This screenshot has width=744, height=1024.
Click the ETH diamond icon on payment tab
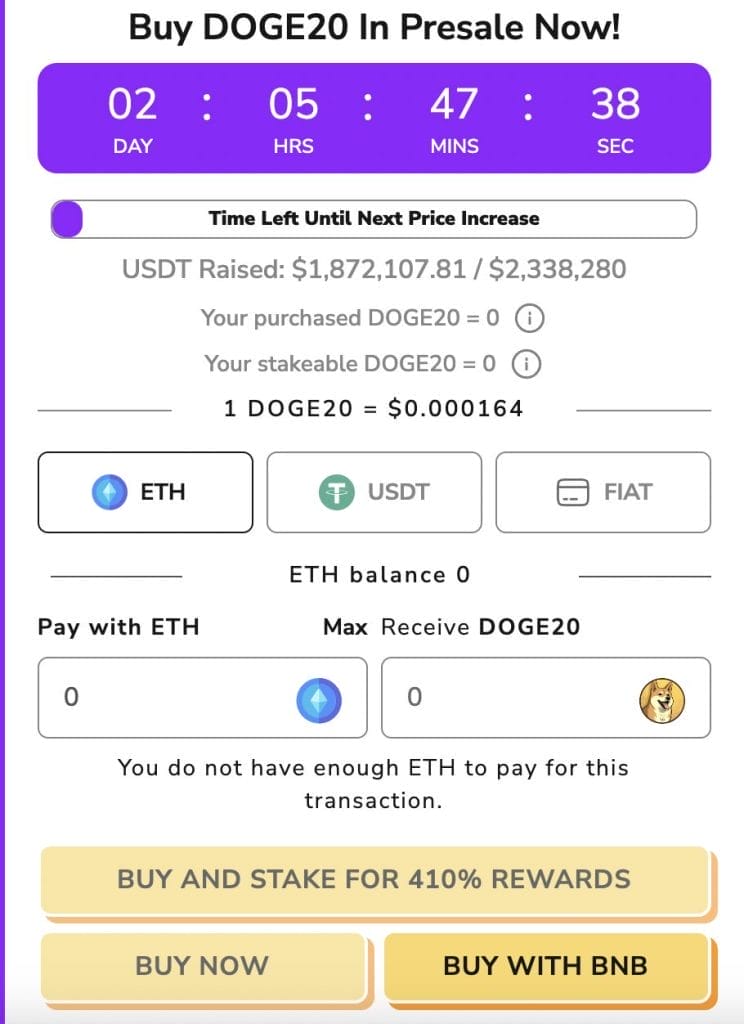click(x=107, y=491)
